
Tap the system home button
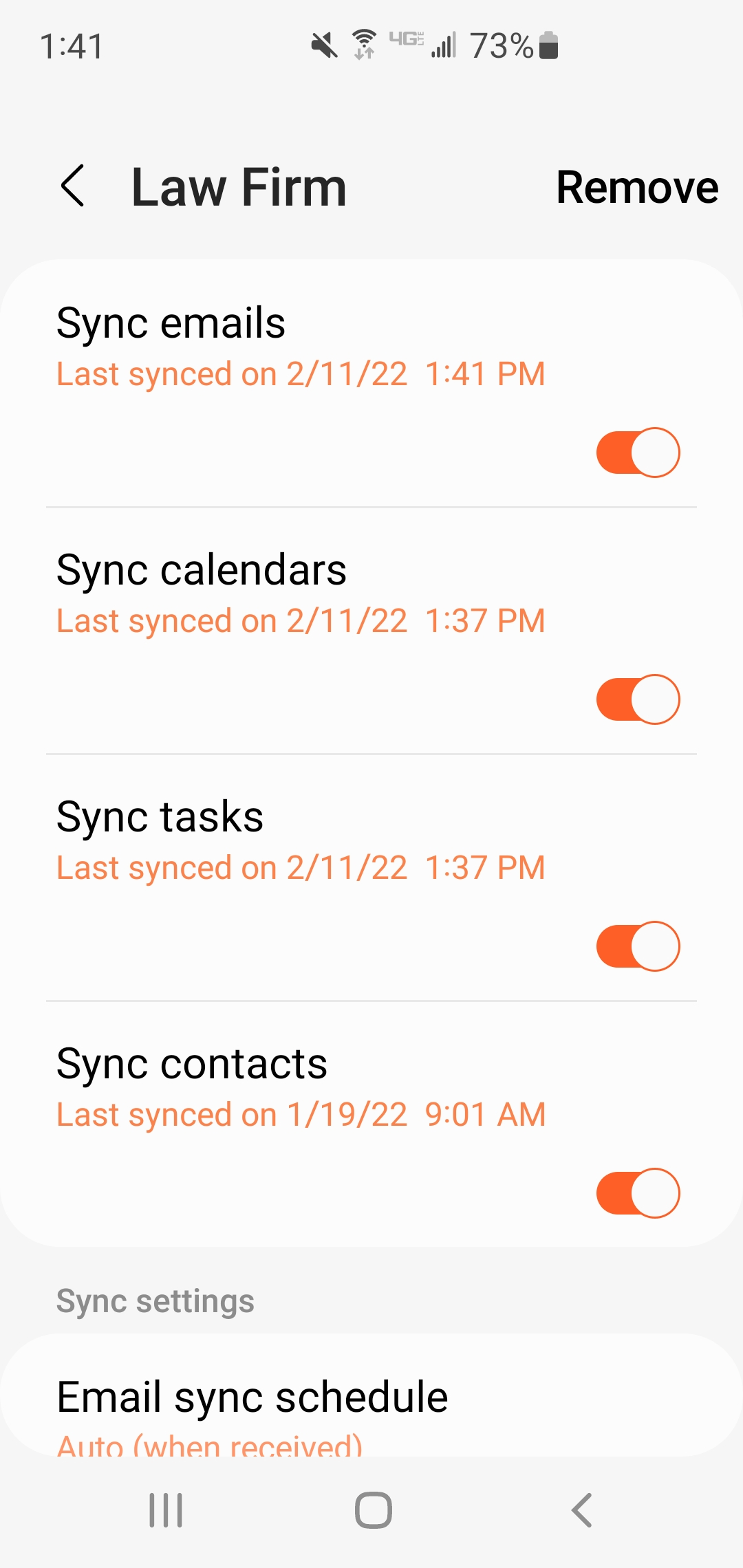click(x=373, y=1510)
